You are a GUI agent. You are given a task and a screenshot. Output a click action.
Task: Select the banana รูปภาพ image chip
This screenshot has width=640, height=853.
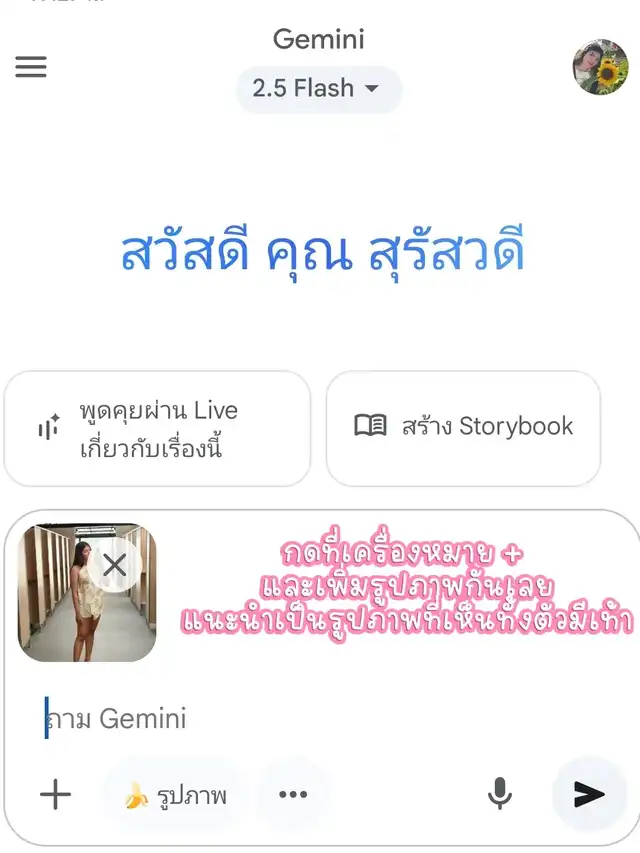[176, 796]
